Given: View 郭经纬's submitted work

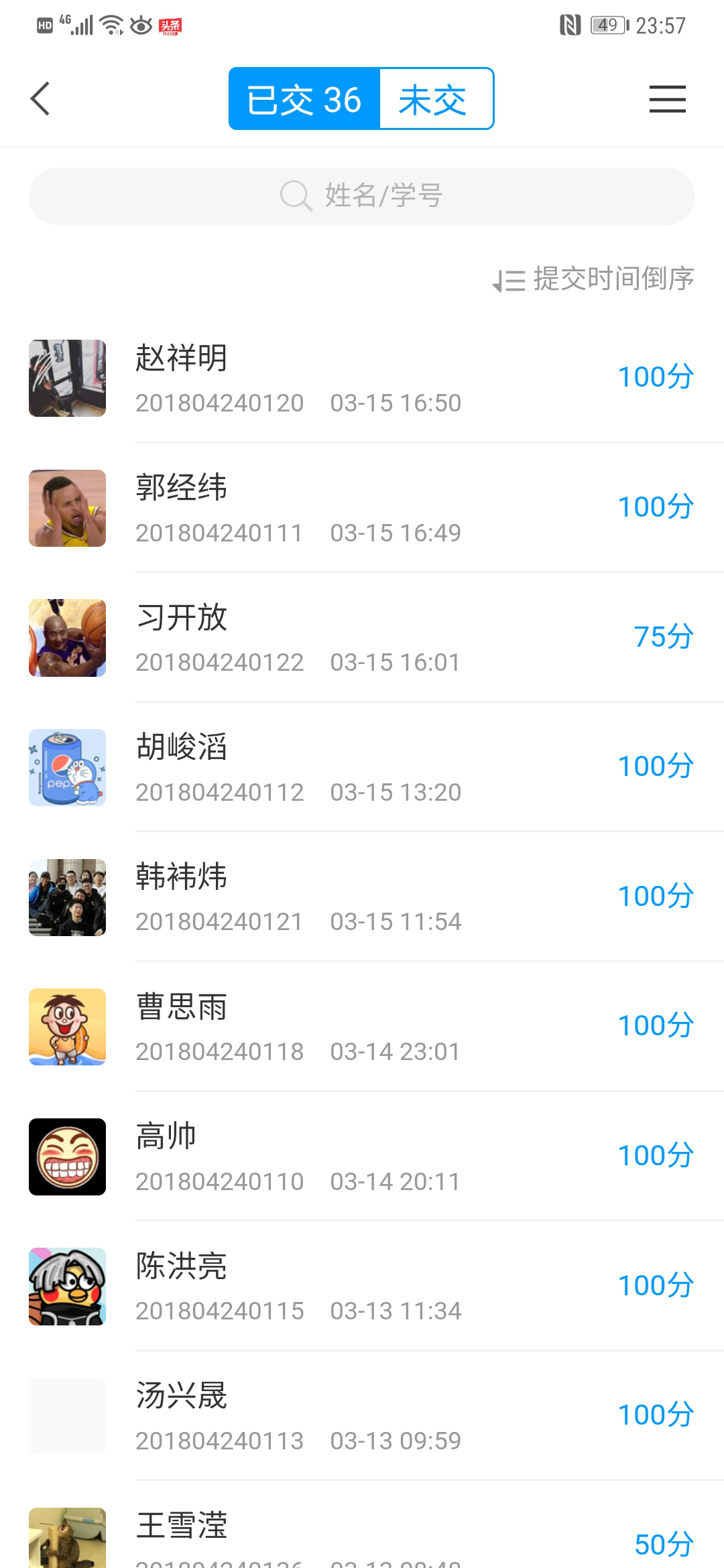Looking at the screenshot, I should click(x=362, y=509).
